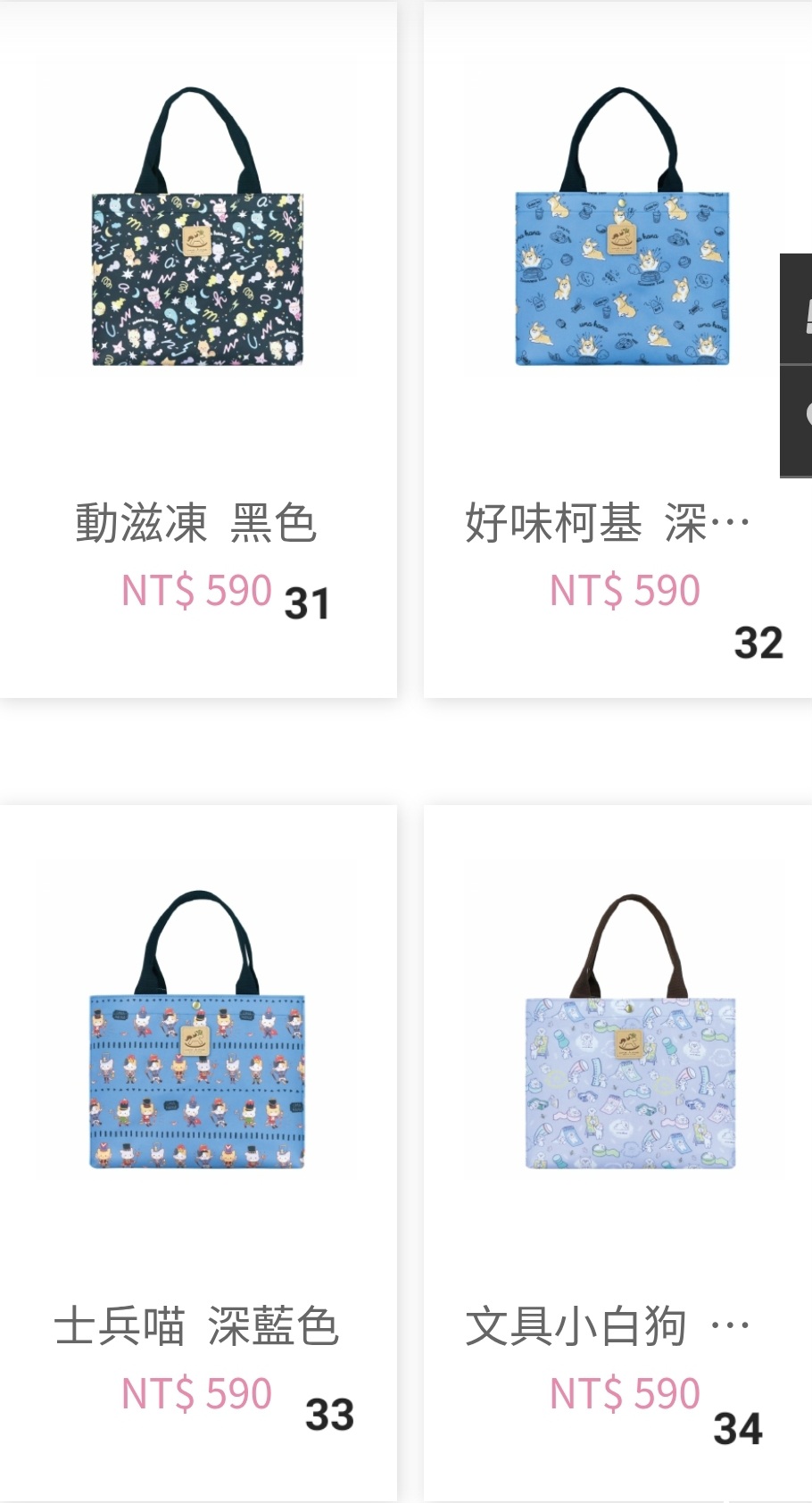The height and width of the screenshot is (1503, 812).
Task: Open the 動滋凍 黑色 tote bag product
Action: (197, 350)
